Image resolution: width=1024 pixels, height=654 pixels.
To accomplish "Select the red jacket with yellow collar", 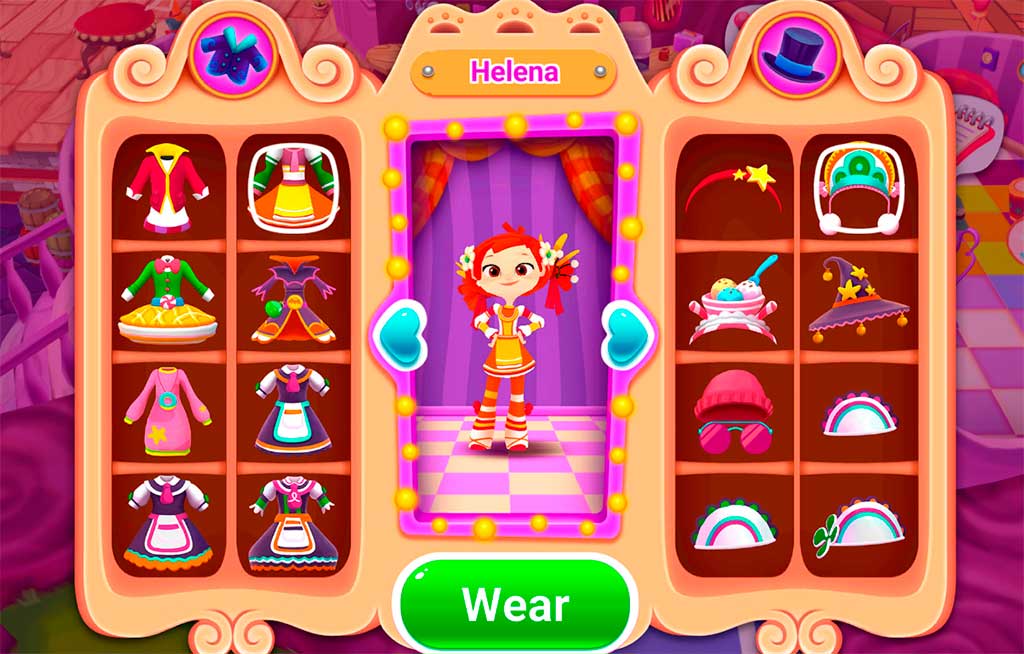I will click(x=167, y=187).
